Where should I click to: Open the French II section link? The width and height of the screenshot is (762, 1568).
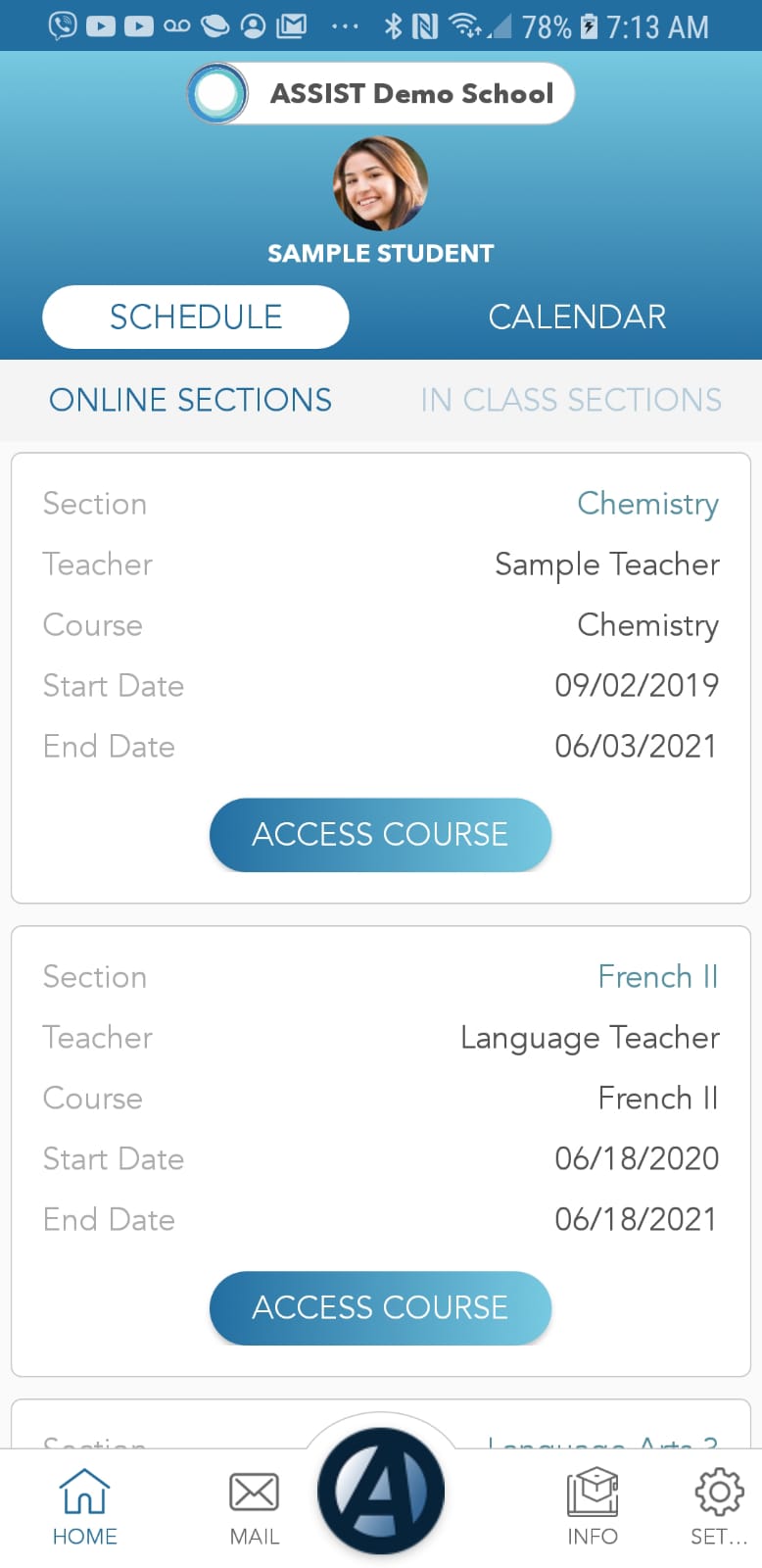(x=658, y=976)
